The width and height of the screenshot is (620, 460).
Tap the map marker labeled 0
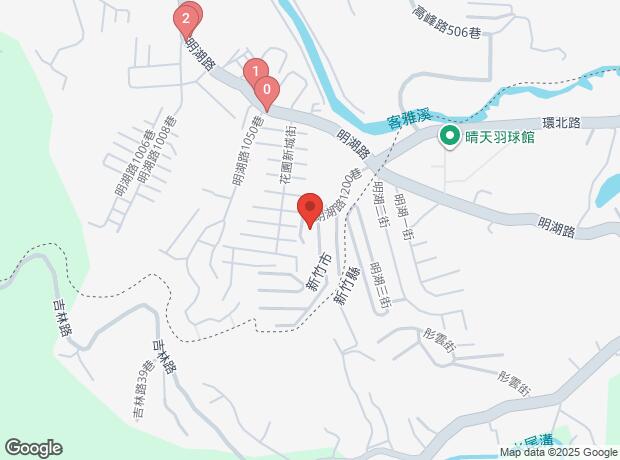pos(267,93)
